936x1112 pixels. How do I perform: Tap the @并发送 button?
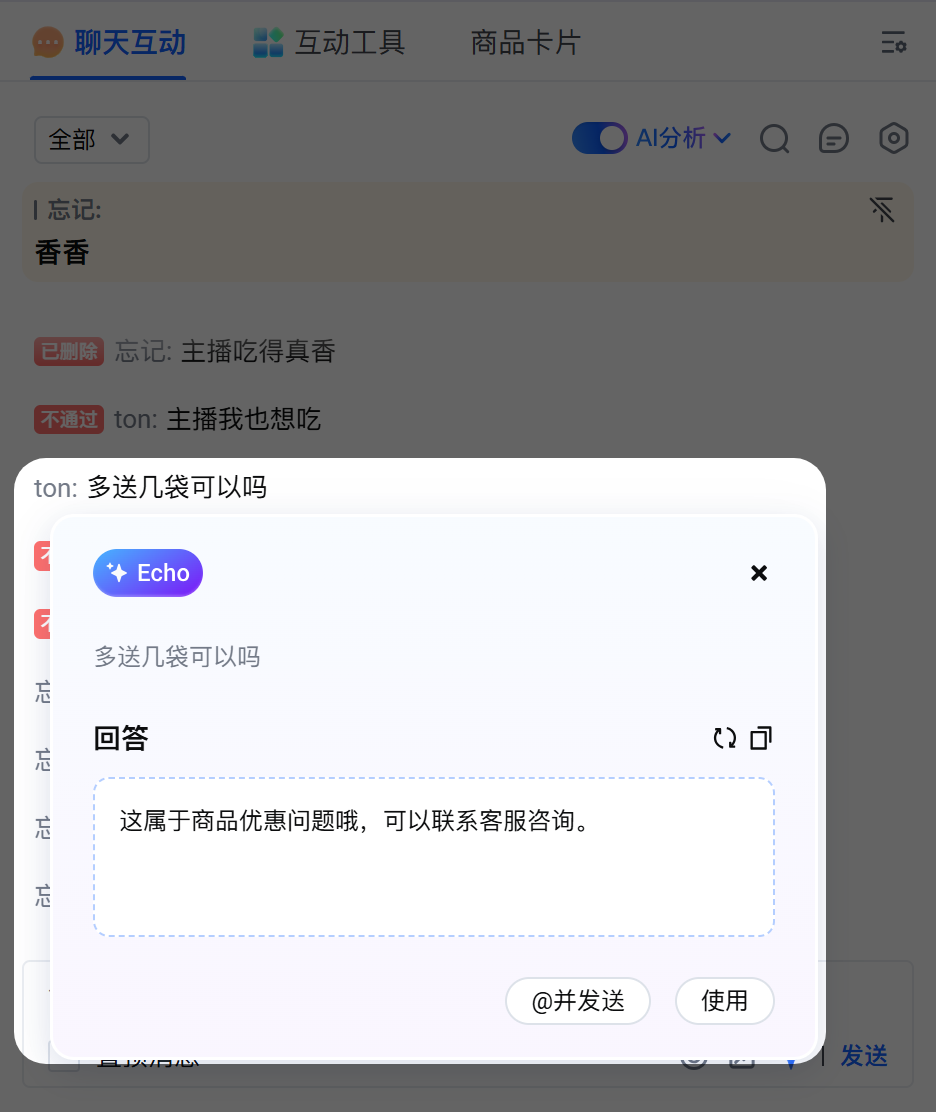click(578, 1001)
